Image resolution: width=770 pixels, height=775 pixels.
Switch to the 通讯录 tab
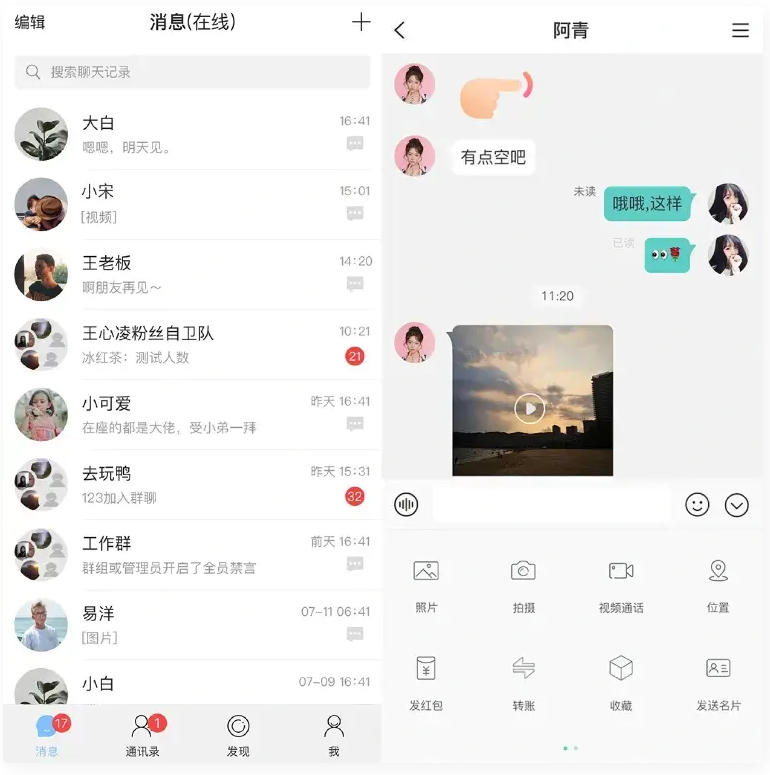(x=143, y=735)
